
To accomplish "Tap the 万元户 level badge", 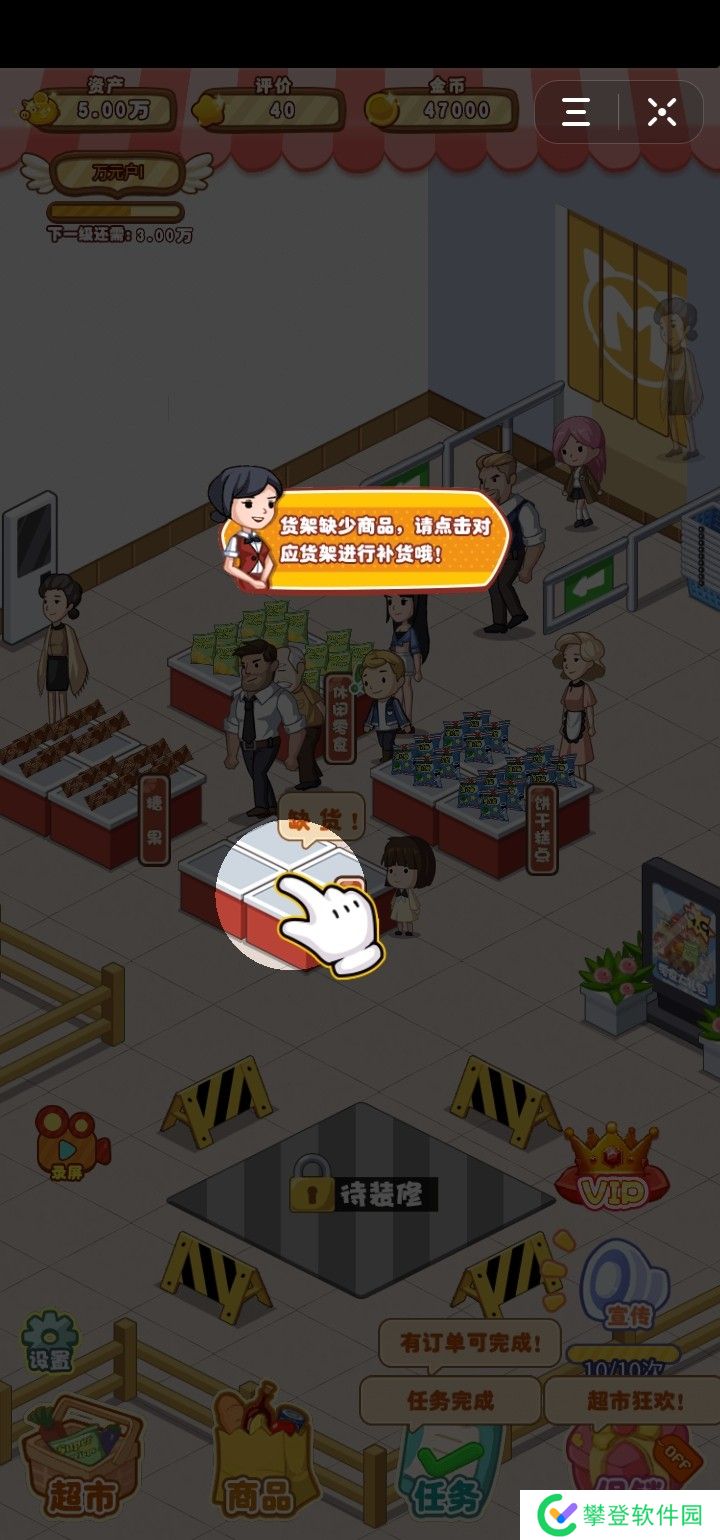I will (x=117, y=174).
